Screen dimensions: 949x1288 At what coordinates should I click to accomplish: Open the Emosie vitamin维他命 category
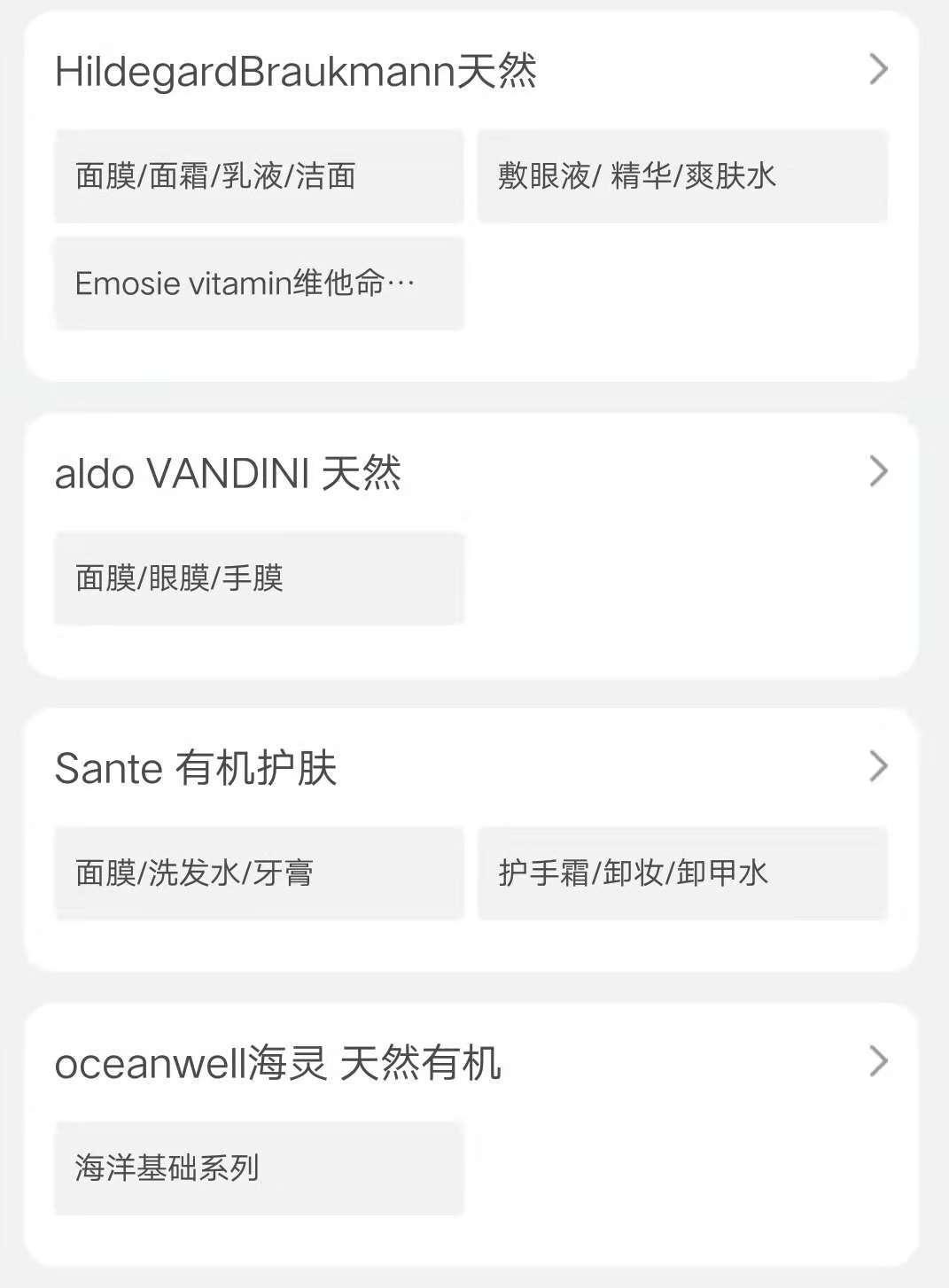coord(259,283)
